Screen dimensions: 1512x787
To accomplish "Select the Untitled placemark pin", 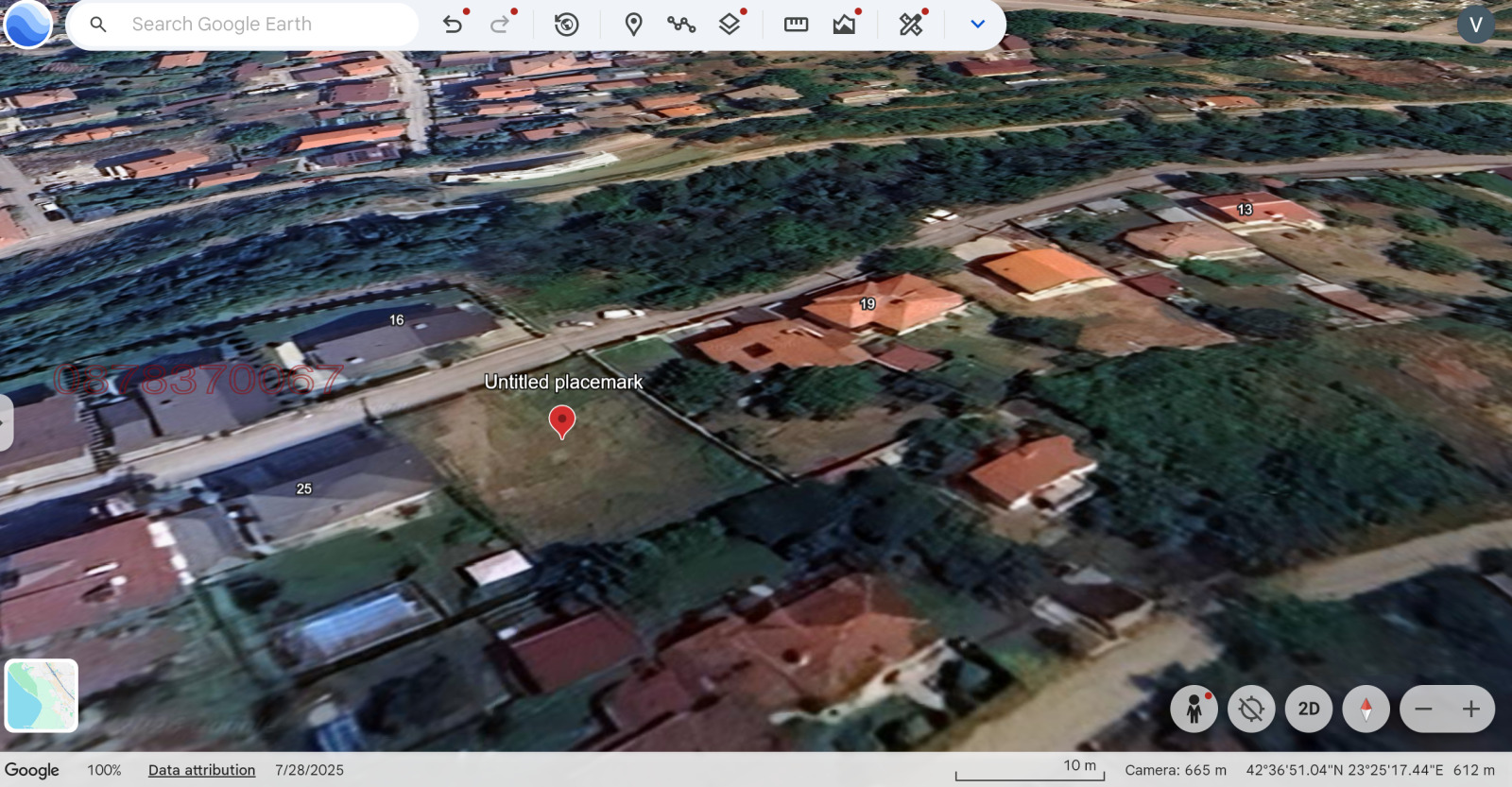I will (562, 419).
